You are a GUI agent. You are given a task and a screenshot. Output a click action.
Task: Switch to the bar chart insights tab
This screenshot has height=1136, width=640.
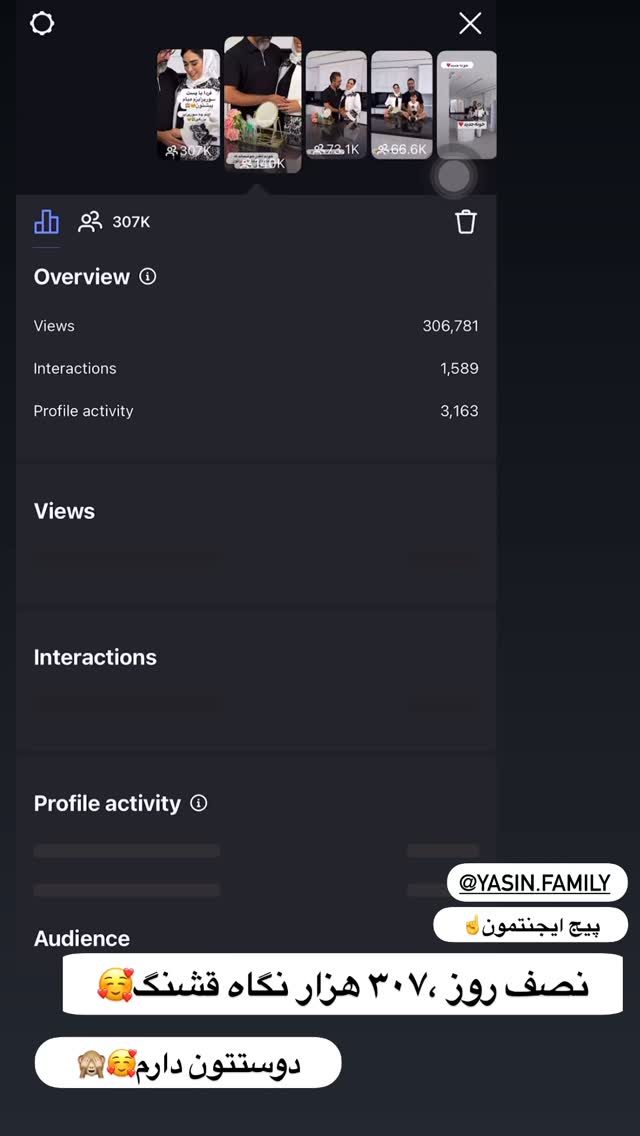pos(46,222)
